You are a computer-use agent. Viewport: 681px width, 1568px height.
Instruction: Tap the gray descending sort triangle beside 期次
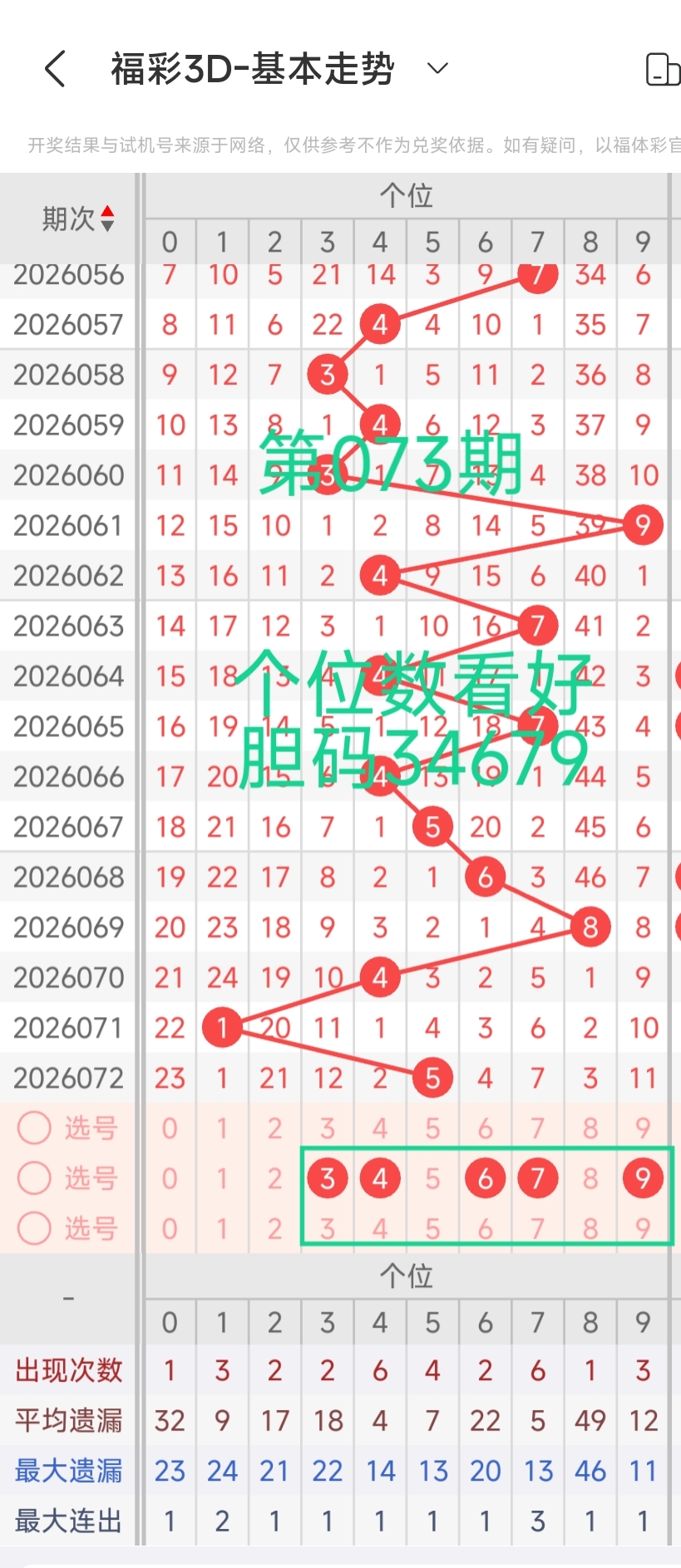[x=107, y=224]
